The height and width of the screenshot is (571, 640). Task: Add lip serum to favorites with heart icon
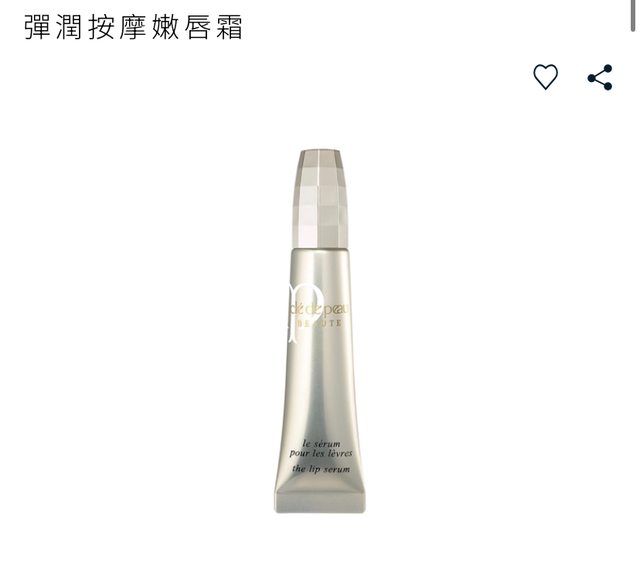(x=545, y=77)
